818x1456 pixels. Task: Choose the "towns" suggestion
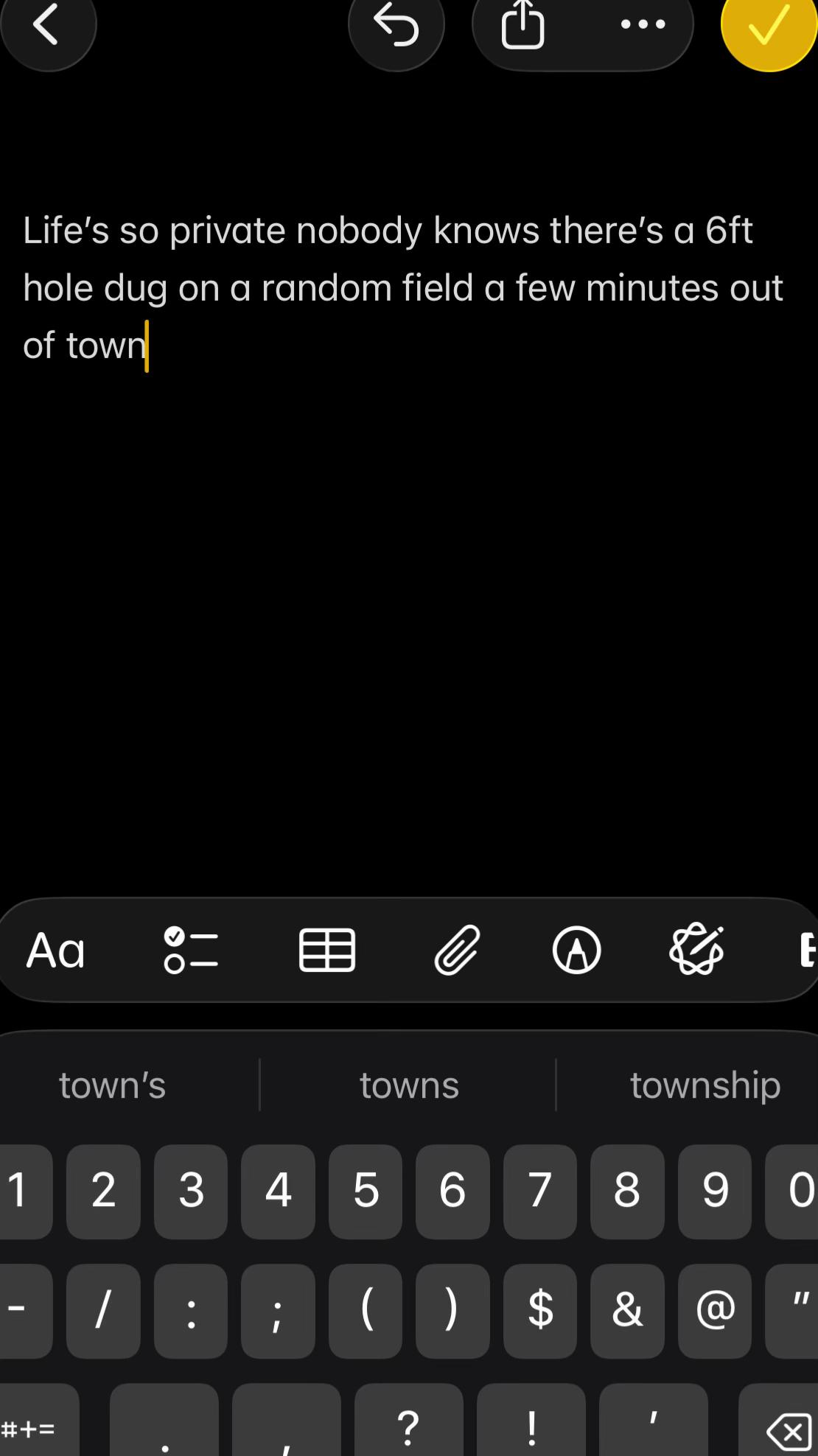[409, 1085]
